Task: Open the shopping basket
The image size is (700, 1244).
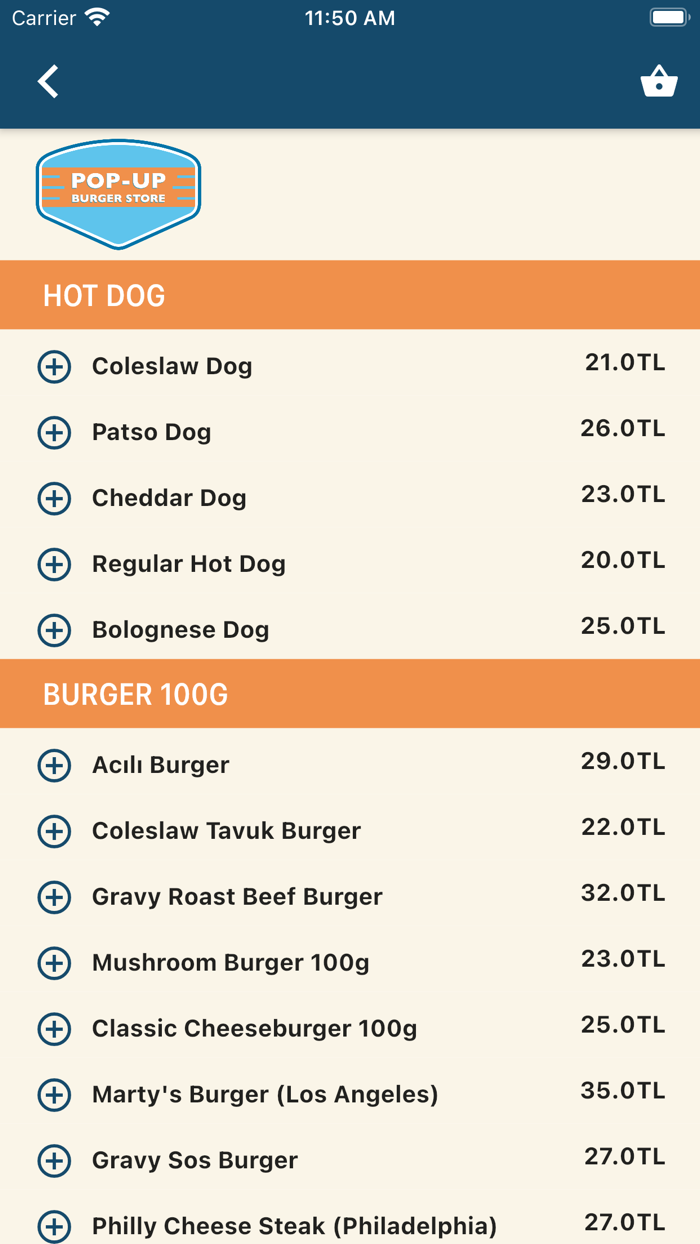Action: click(659, 81)
